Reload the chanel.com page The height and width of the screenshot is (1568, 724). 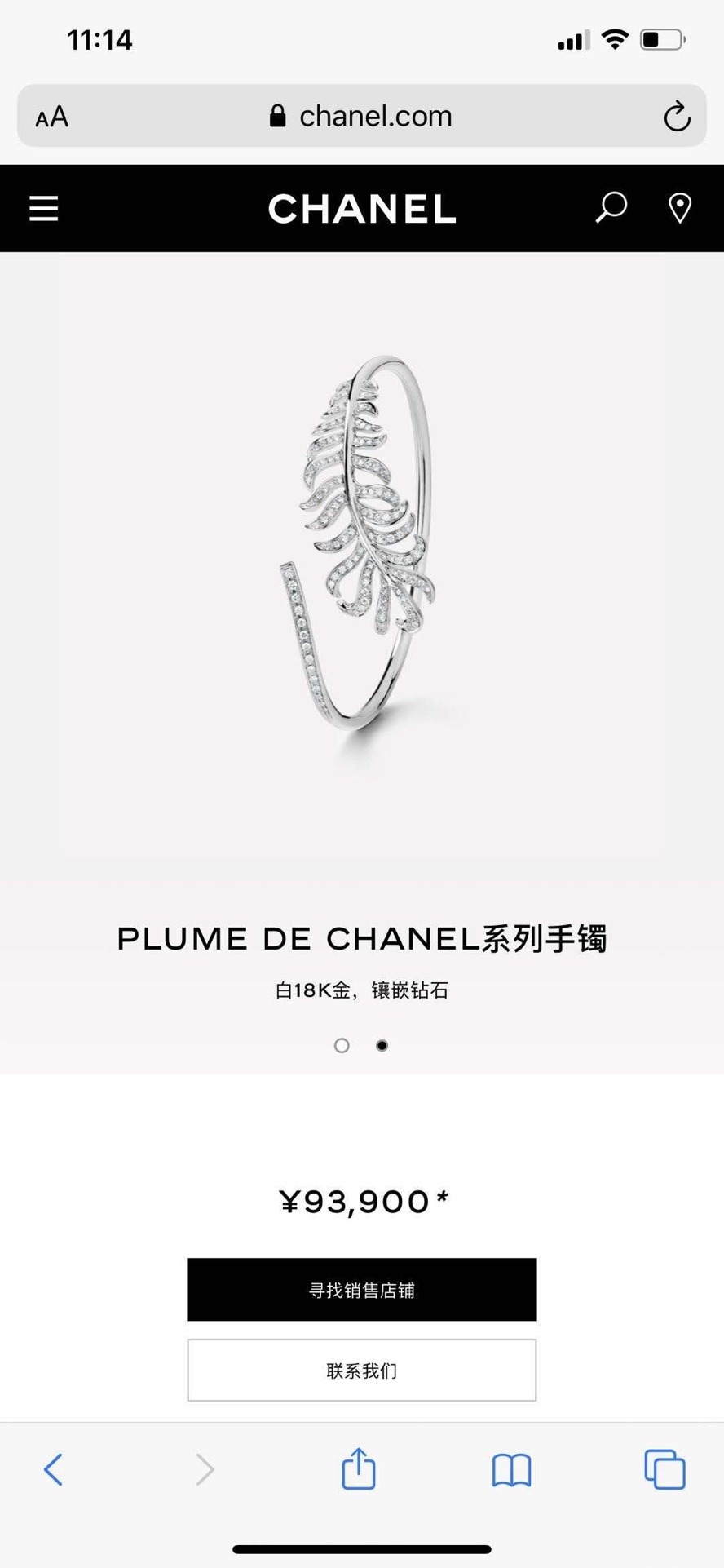[676, 117]
